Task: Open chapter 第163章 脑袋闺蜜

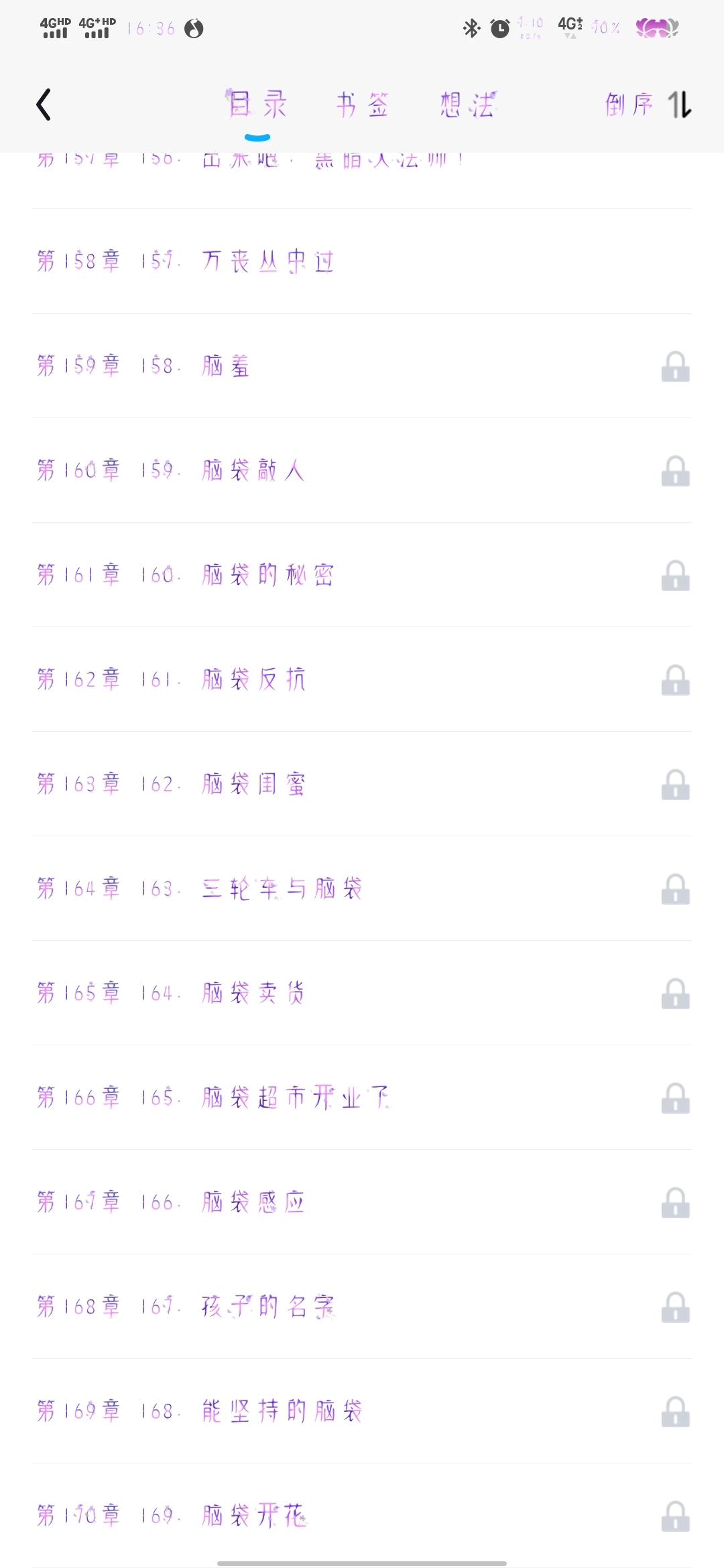Action: [362, 784]
